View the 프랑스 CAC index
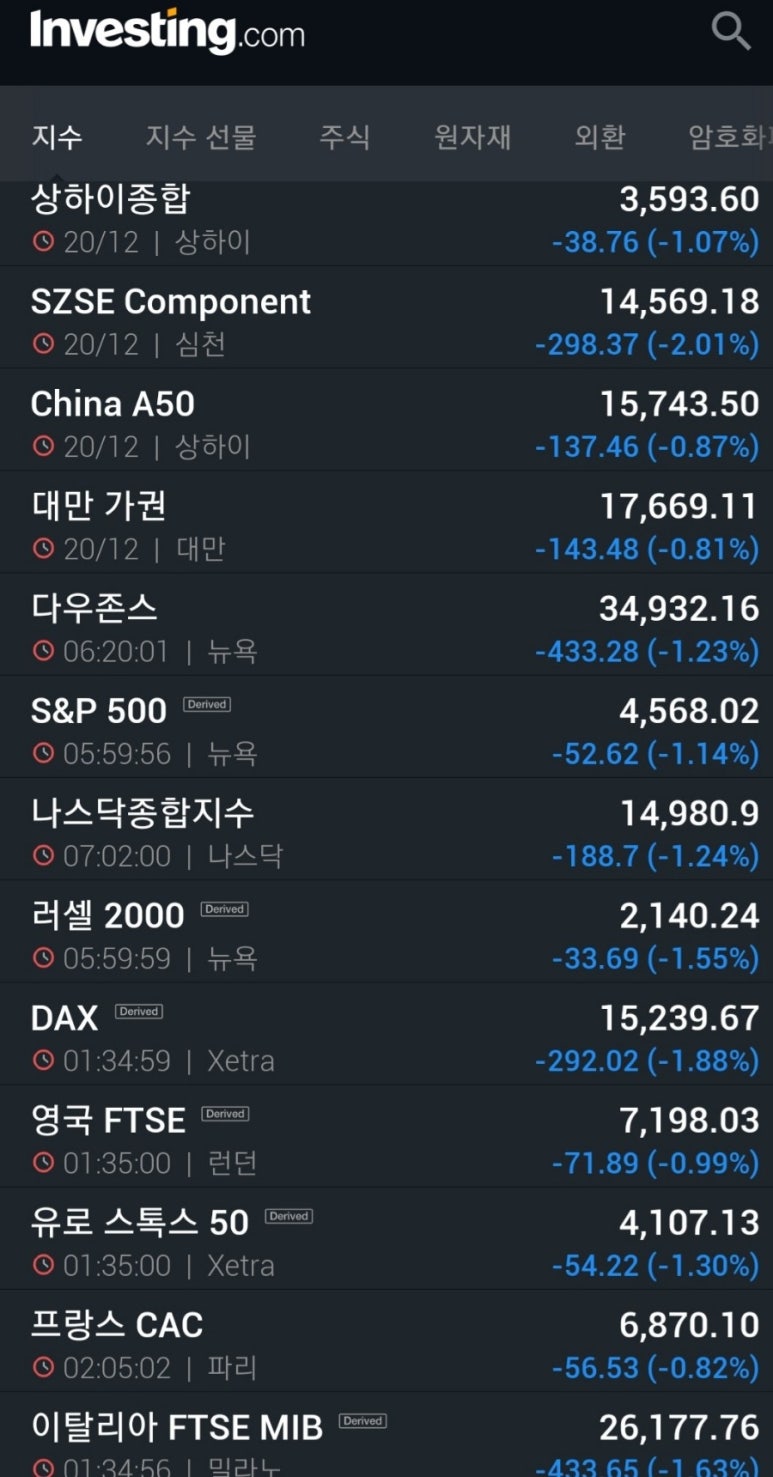773x1477 pixels. (x=386, y=1341)
